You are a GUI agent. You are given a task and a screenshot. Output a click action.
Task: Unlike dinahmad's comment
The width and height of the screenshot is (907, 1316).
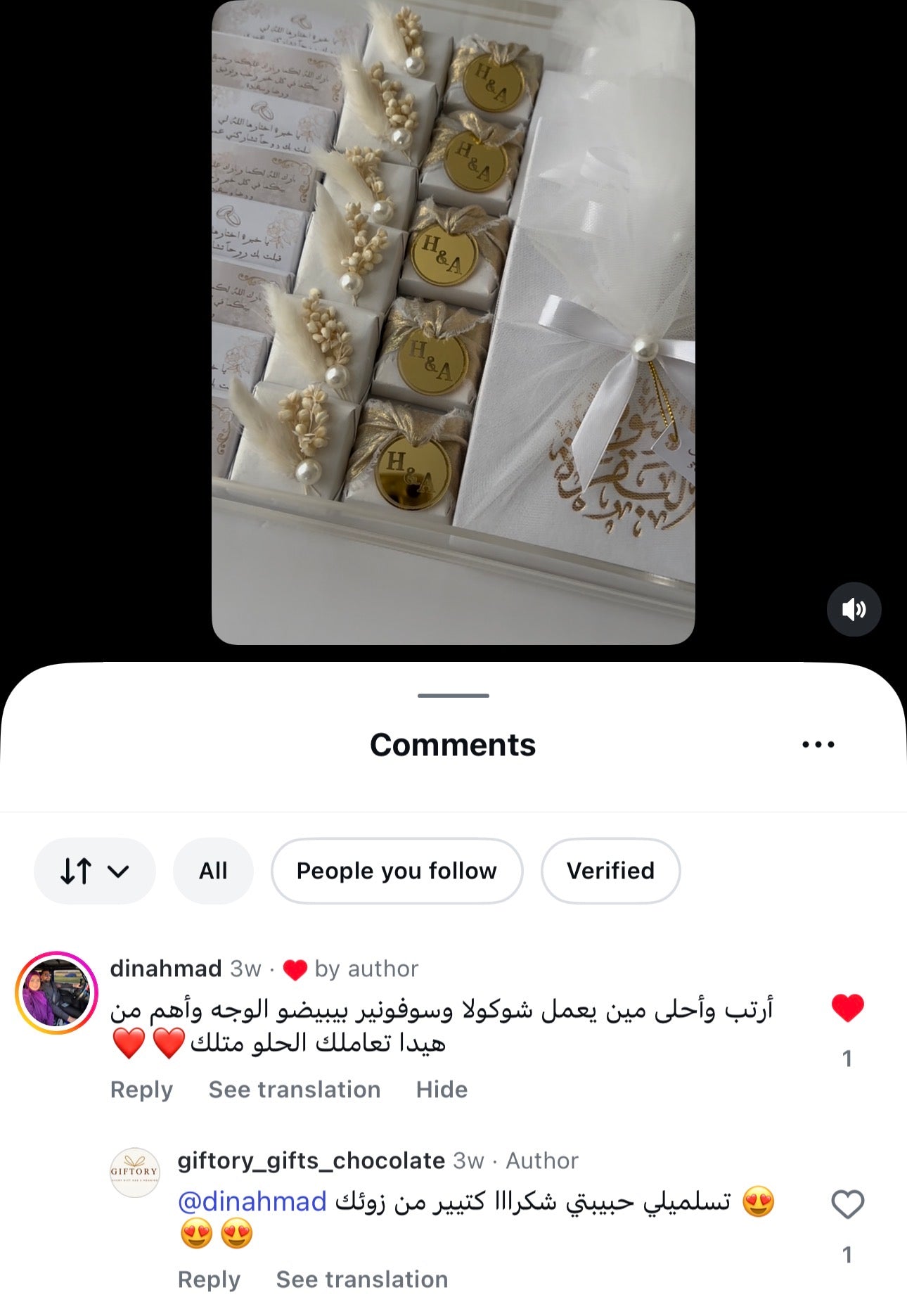847,1008
